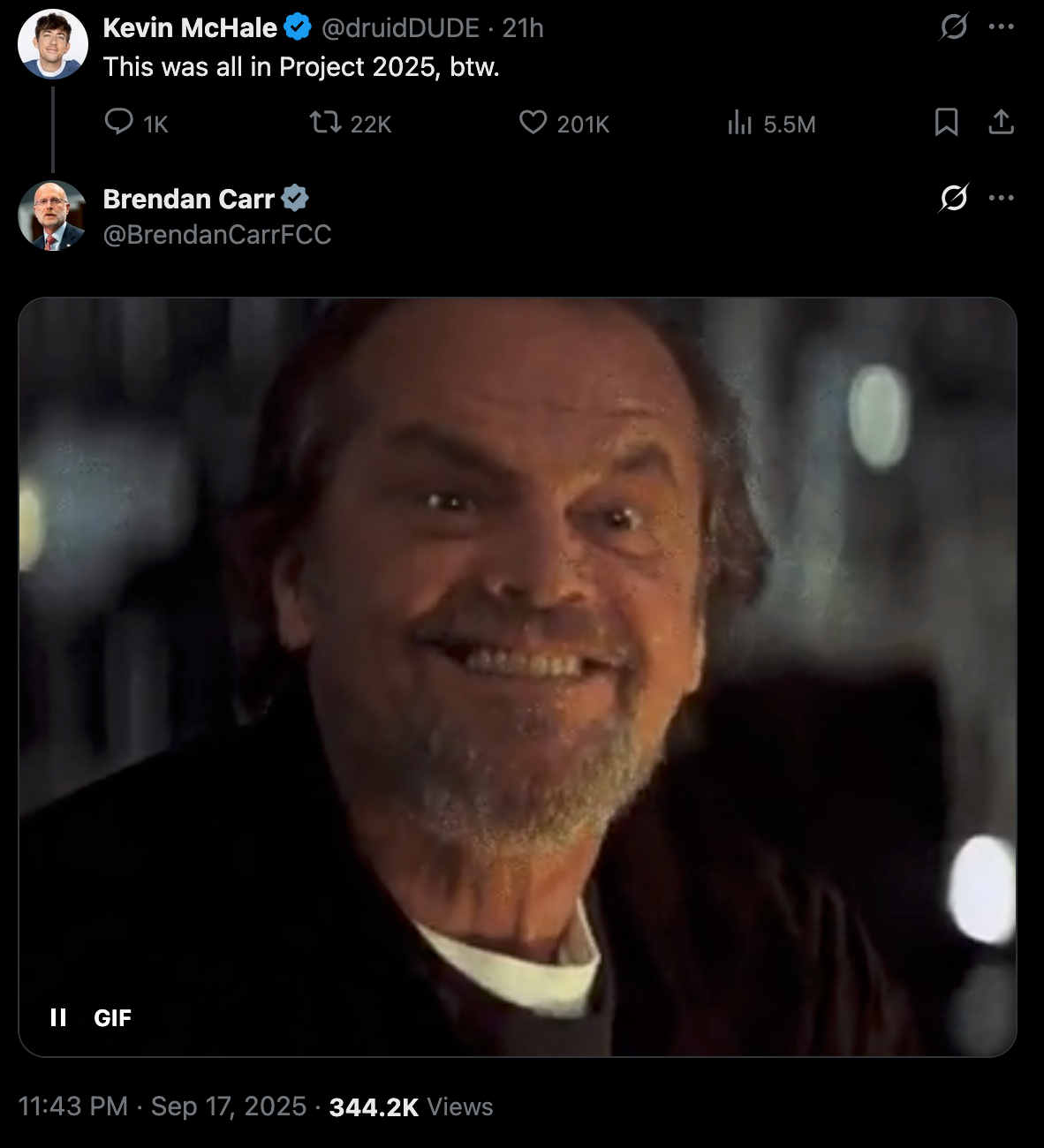Share Kevin McHale's tweet
The image size is (1044, 1148).
[1001, 122]
